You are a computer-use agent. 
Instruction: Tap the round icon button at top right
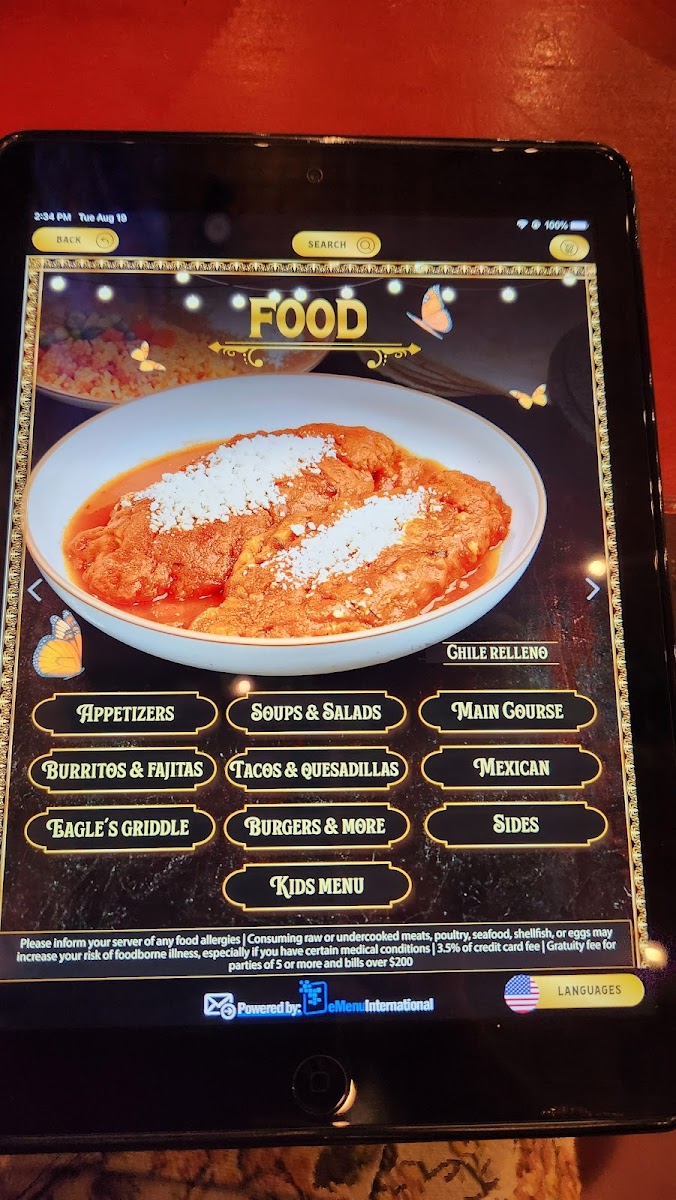(x=569, y=247)
